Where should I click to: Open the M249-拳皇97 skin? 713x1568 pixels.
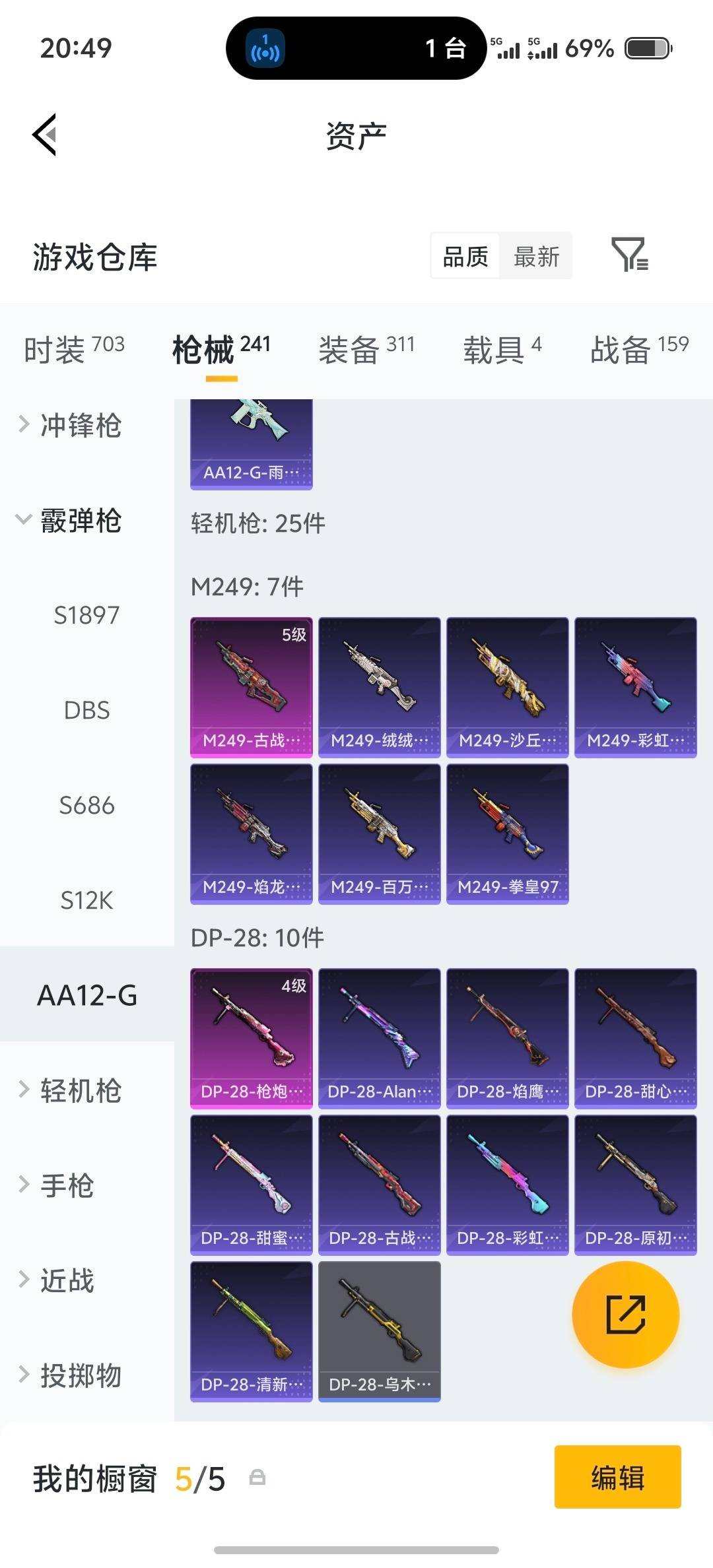tap(507, 833)
